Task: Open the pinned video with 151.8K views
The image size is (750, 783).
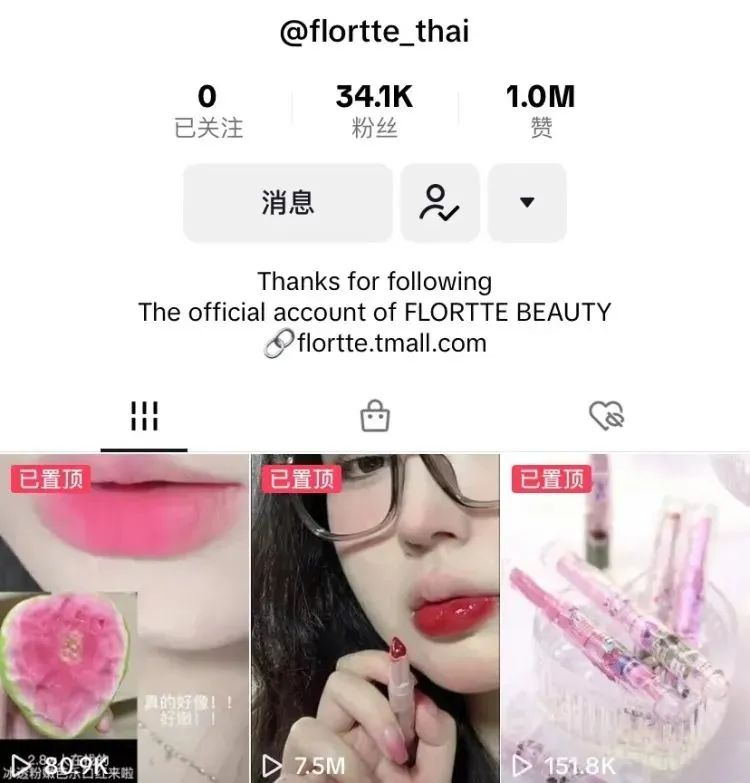Action: pyautogui.click(x=626, y=618)
